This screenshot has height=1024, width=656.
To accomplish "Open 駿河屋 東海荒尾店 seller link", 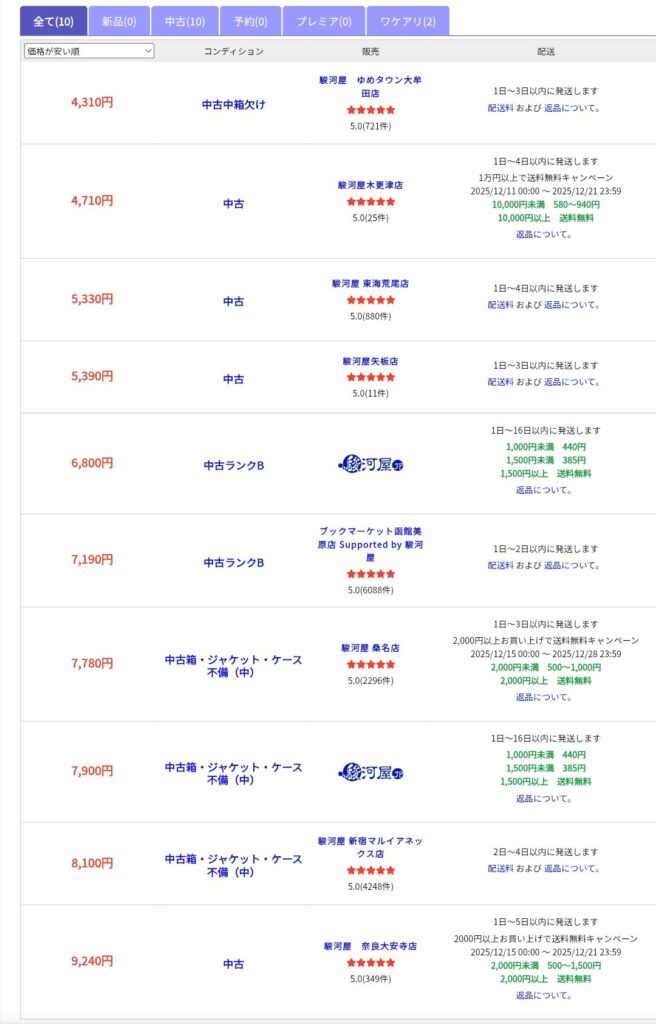I will (370, 283).
